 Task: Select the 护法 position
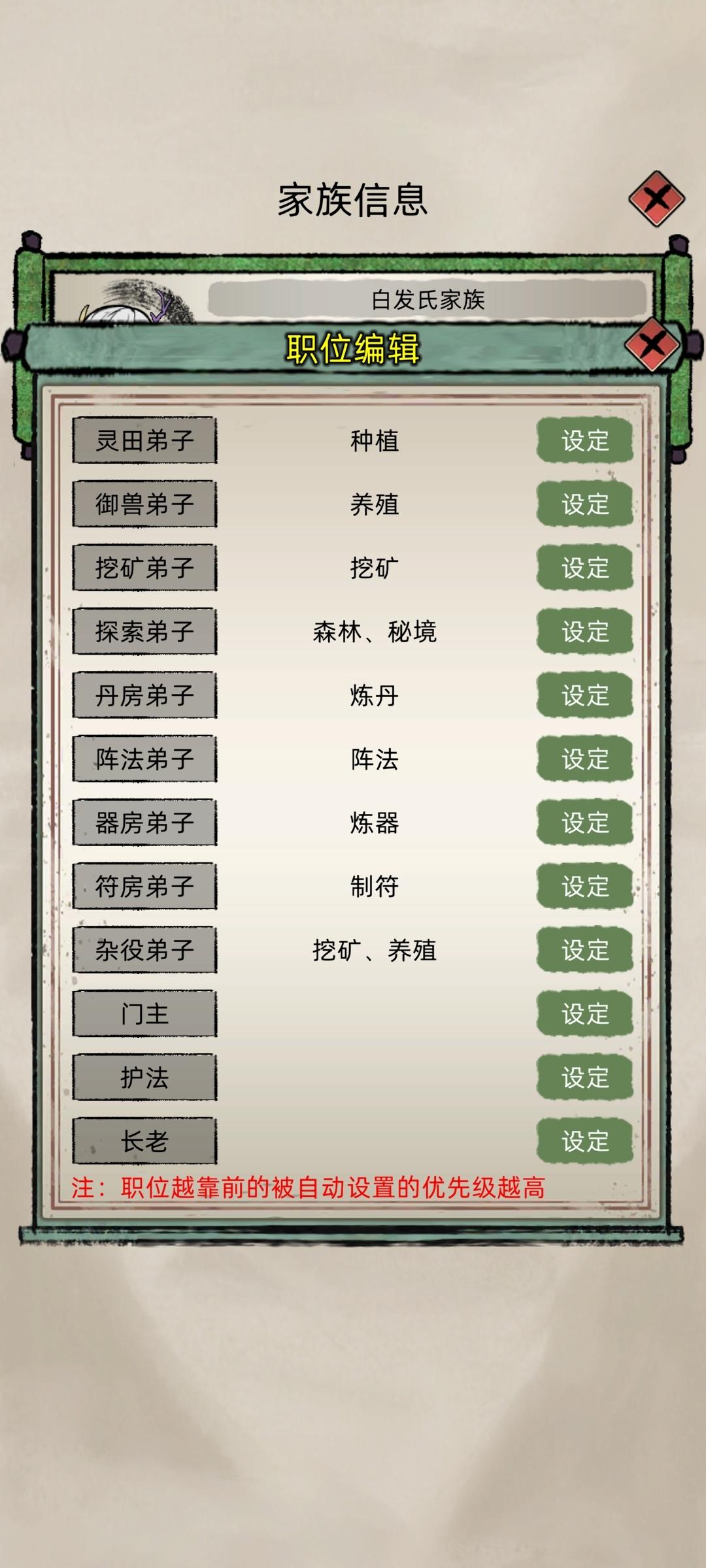coord(144,1077)
